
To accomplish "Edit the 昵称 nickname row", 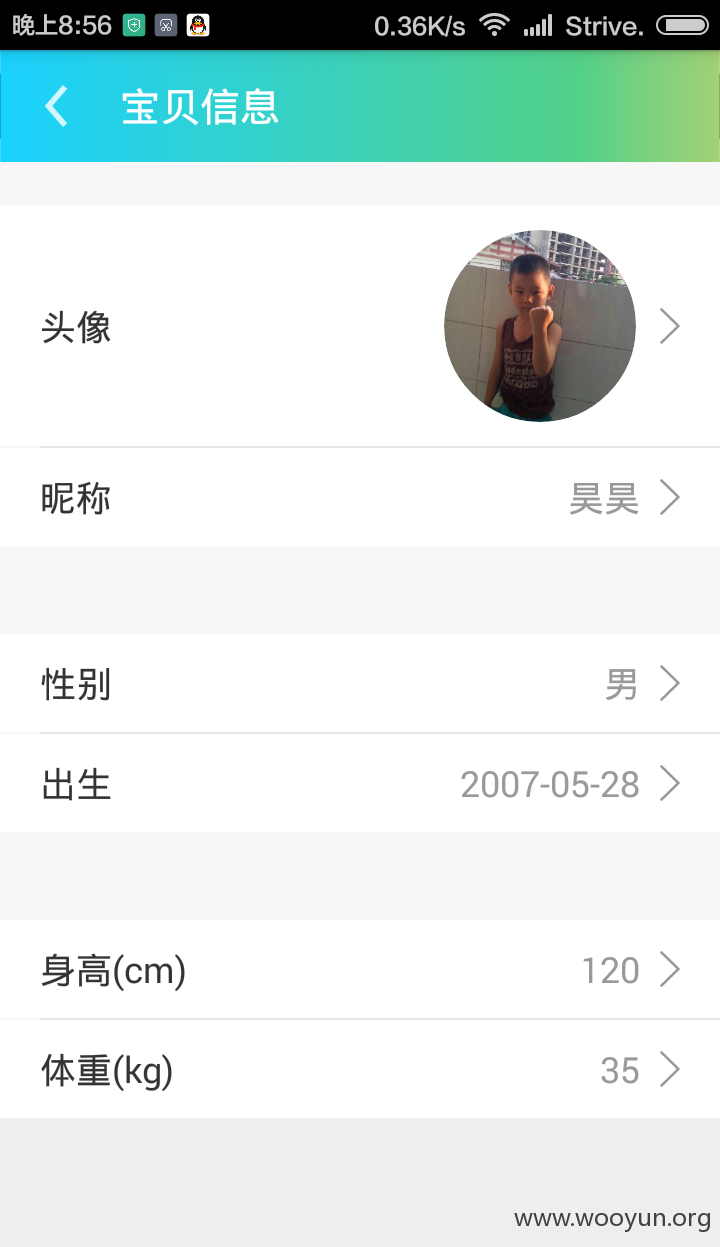I will tap(360, 497).
